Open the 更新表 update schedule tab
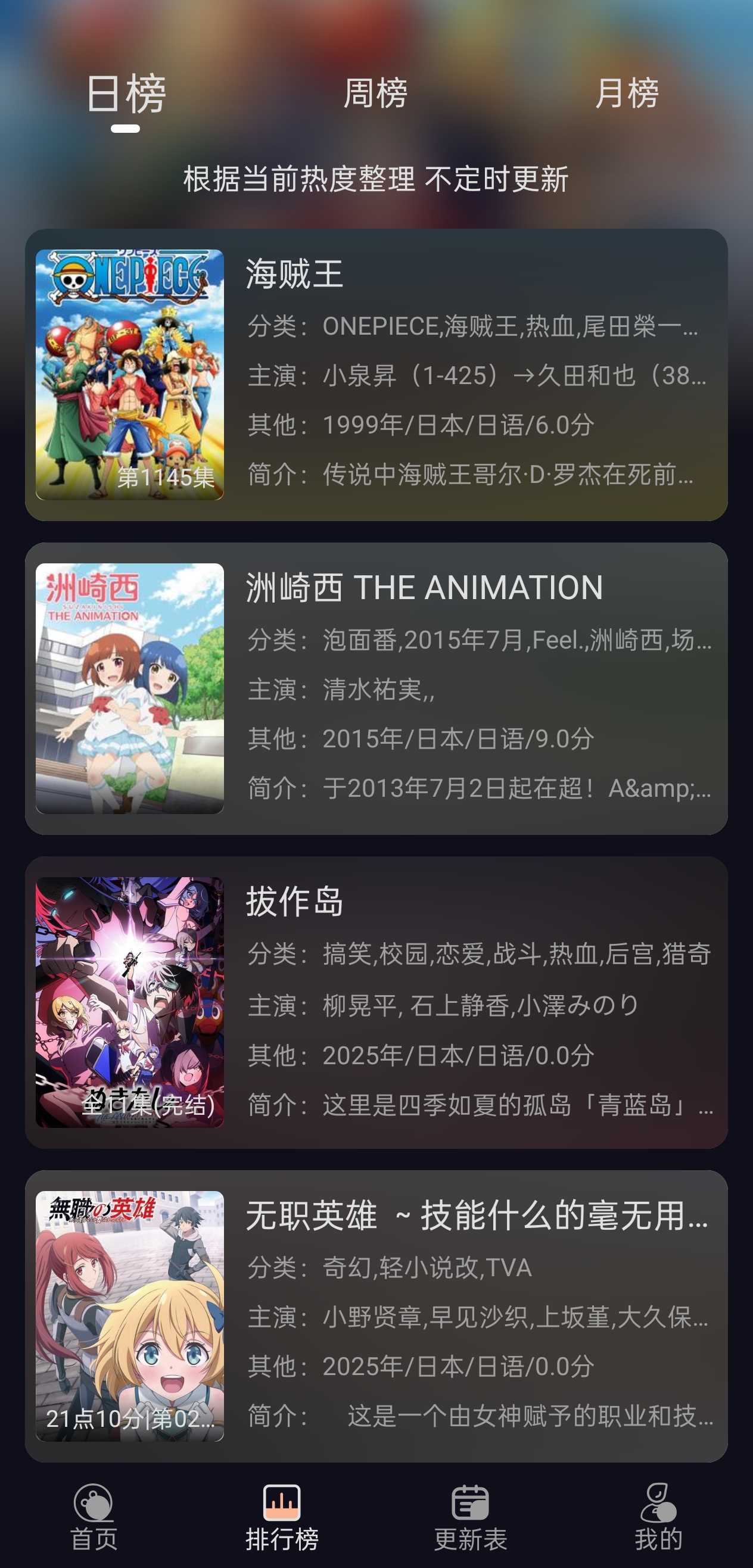This screenshot has height=1568, width=753. tap(470, 1517)
